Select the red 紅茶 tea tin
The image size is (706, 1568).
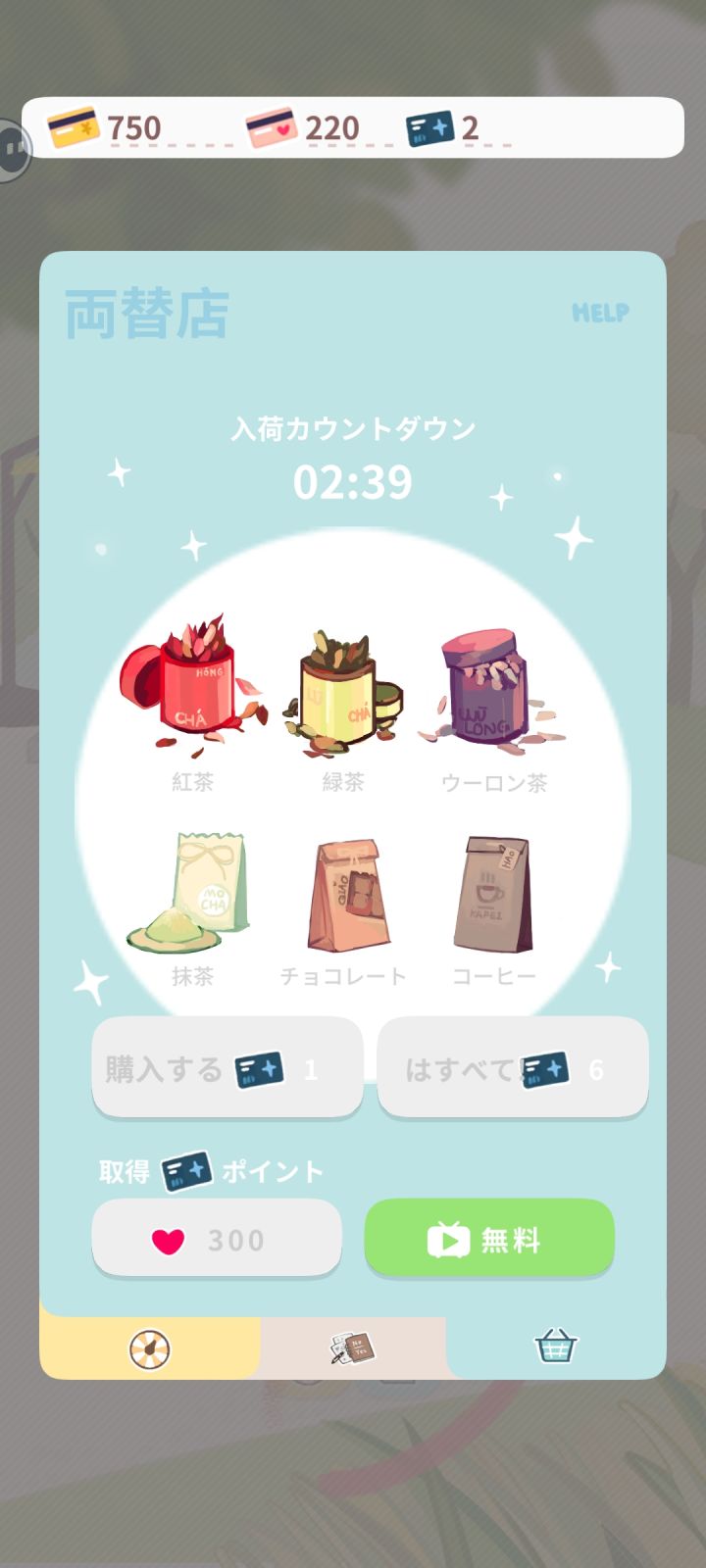192,686
